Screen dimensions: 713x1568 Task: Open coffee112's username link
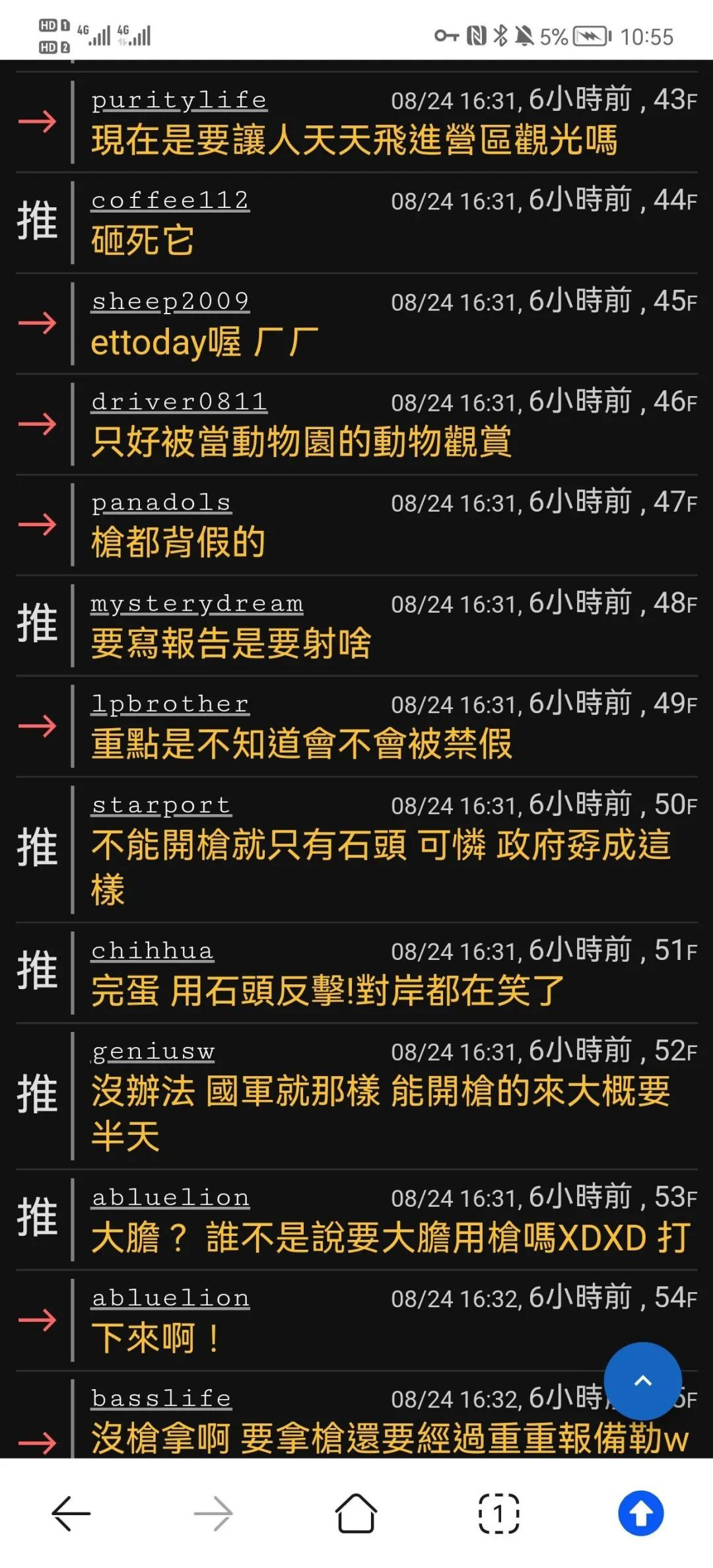[170, 201]
